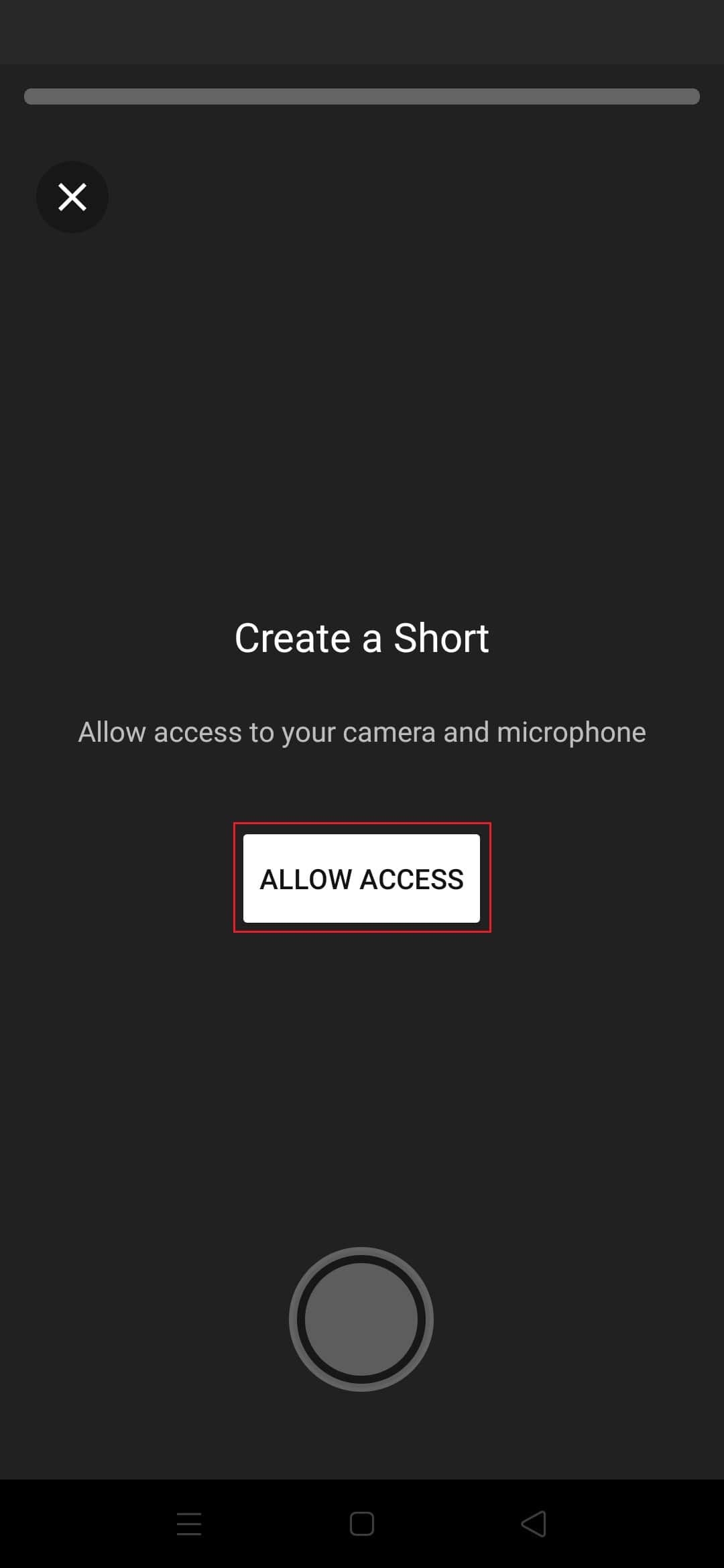Image resolution: width=724 pixels, height=1568 pixels.
Task: Go to the home screen
Action: click(362, 1524)
